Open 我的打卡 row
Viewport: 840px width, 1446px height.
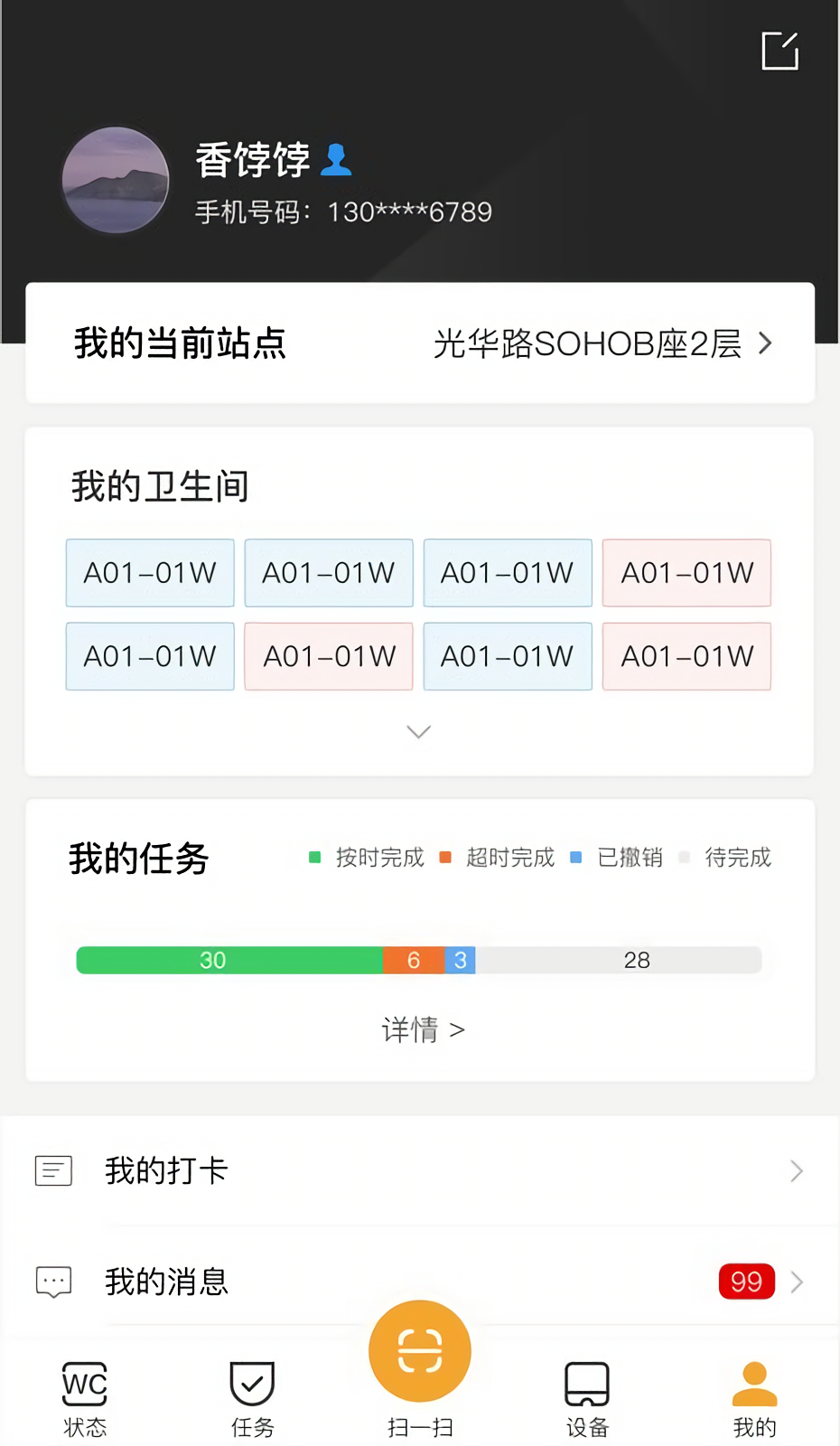420,1171
